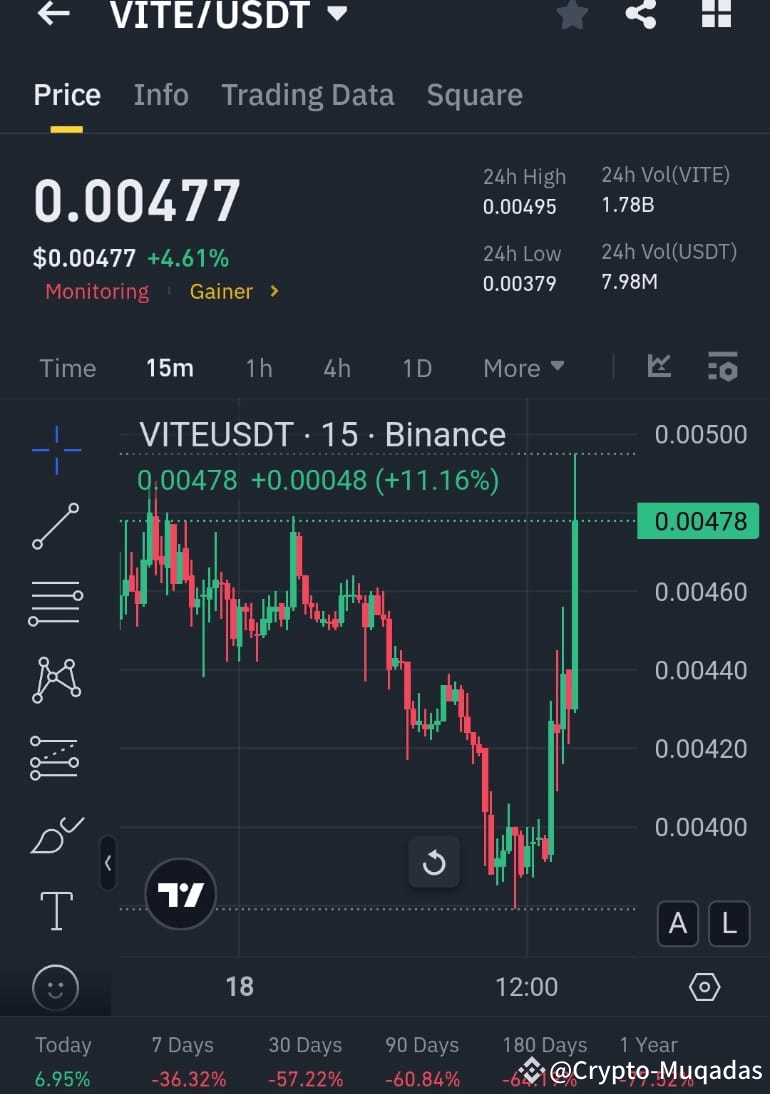Collapse the drawing toolbar with the chevron
Image resolution: width=770 pixels, height=1094 pixels.
pyautogui.click(x=108, y=864)
